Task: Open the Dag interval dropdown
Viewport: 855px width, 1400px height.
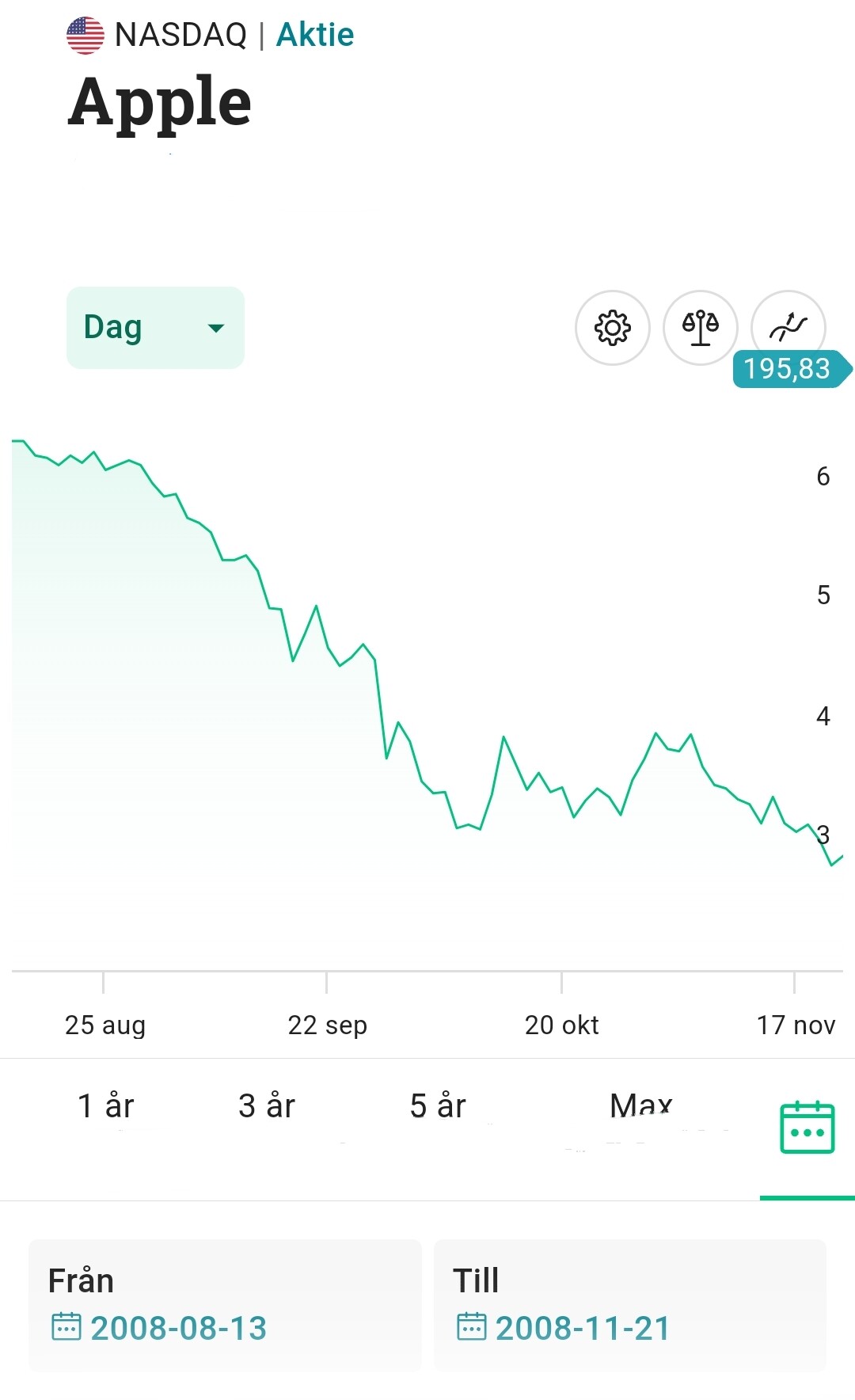Action: [155, 327]
